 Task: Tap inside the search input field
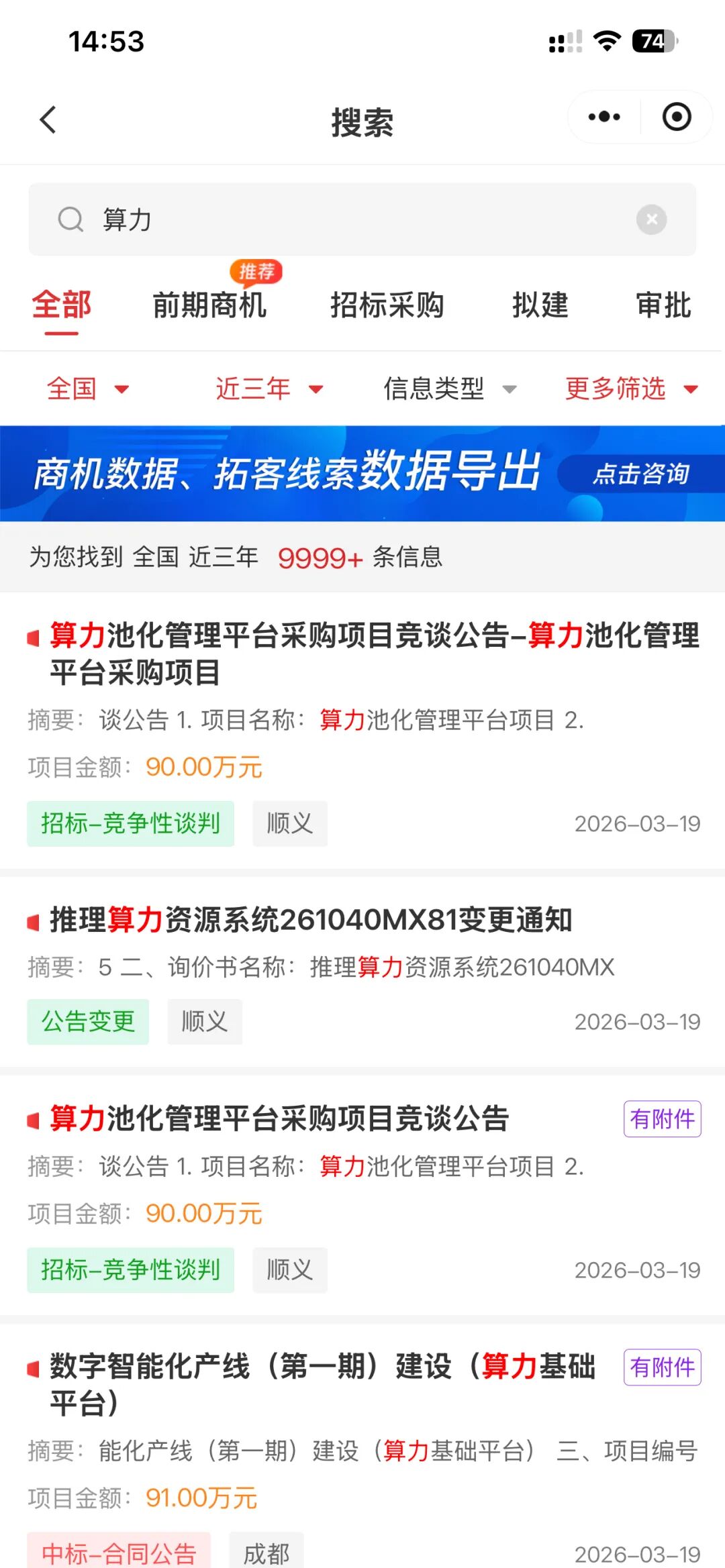[336, 218]
